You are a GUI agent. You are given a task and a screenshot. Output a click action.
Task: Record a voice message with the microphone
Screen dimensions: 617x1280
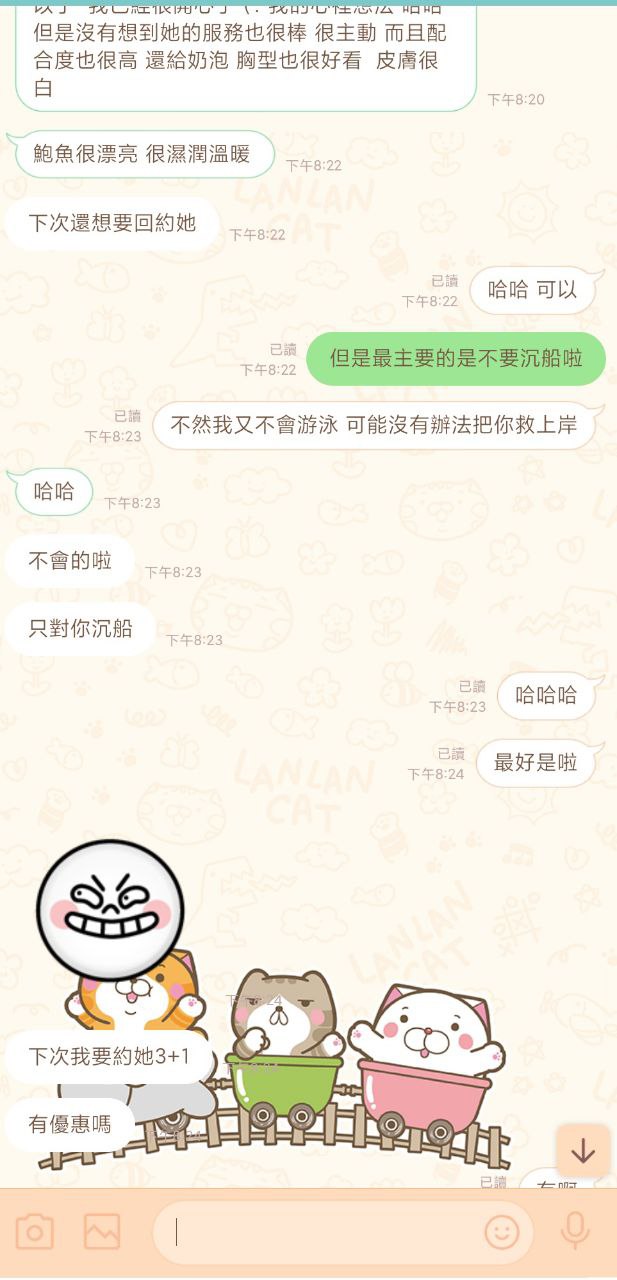575,1231
